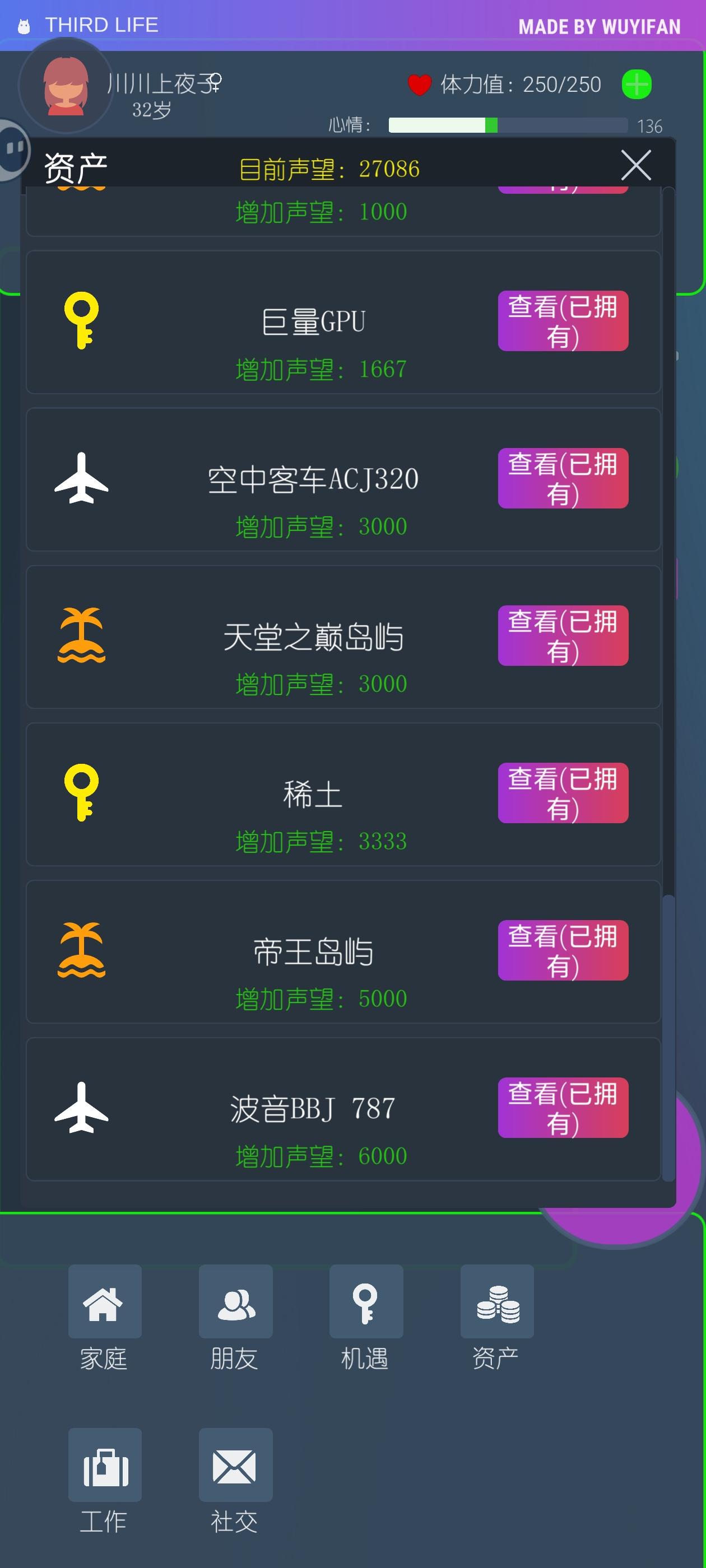Close the 资产 panel
The width and height of the screenshot is (706, 1568).
[636, 165]
